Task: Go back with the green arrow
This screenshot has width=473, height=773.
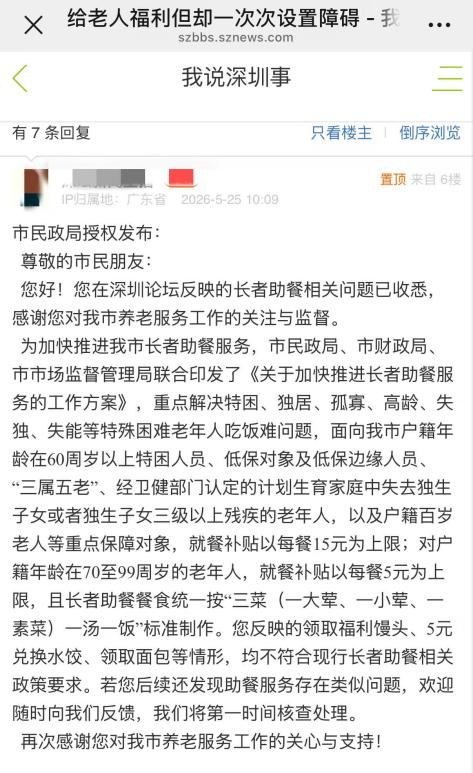Action: click(x=20, y=78)
